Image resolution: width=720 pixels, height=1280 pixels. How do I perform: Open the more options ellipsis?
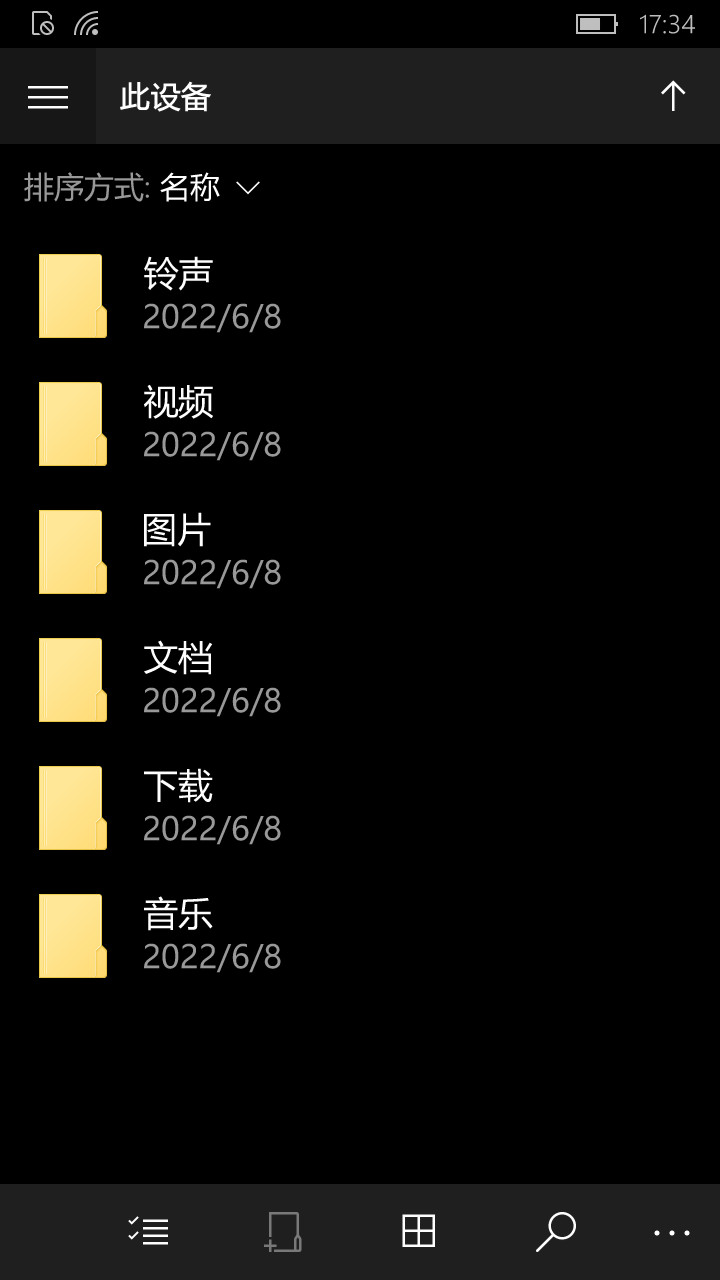(x=672, y=1232)
